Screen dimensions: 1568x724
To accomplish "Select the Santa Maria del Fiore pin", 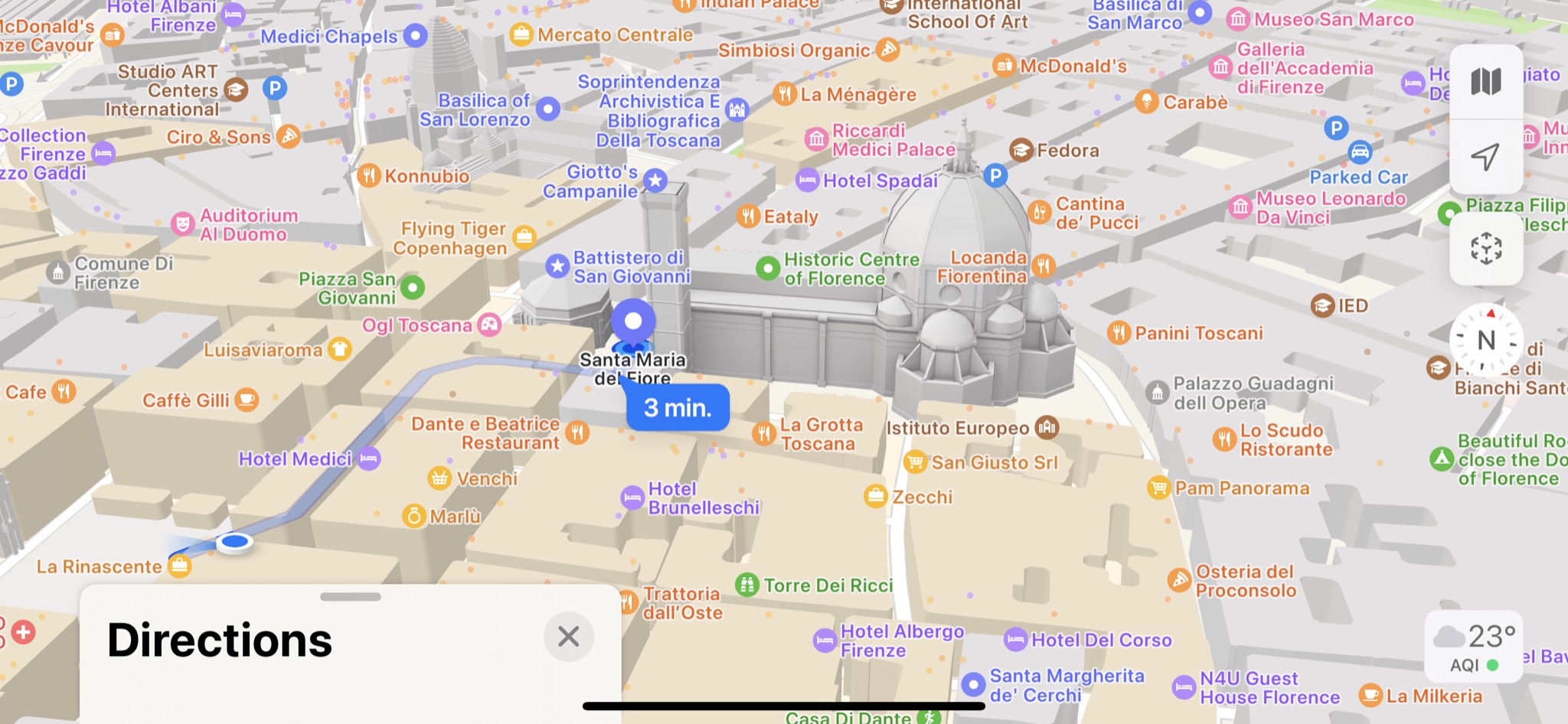I will [633, 323].
